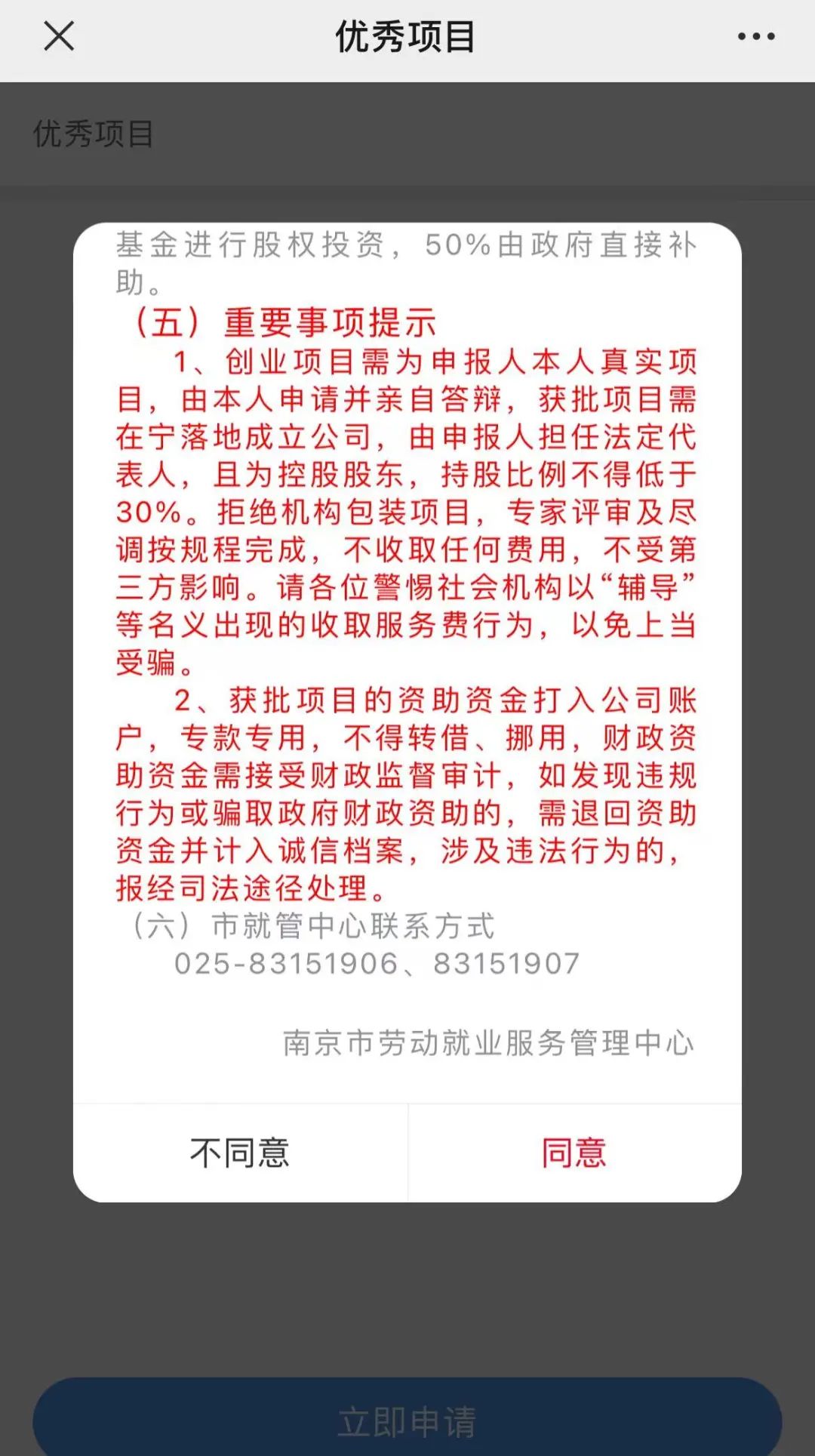Viewport: 815px width, 1456px height.
Task: Tap the 立即申请 button
Action: [407, 1421]
